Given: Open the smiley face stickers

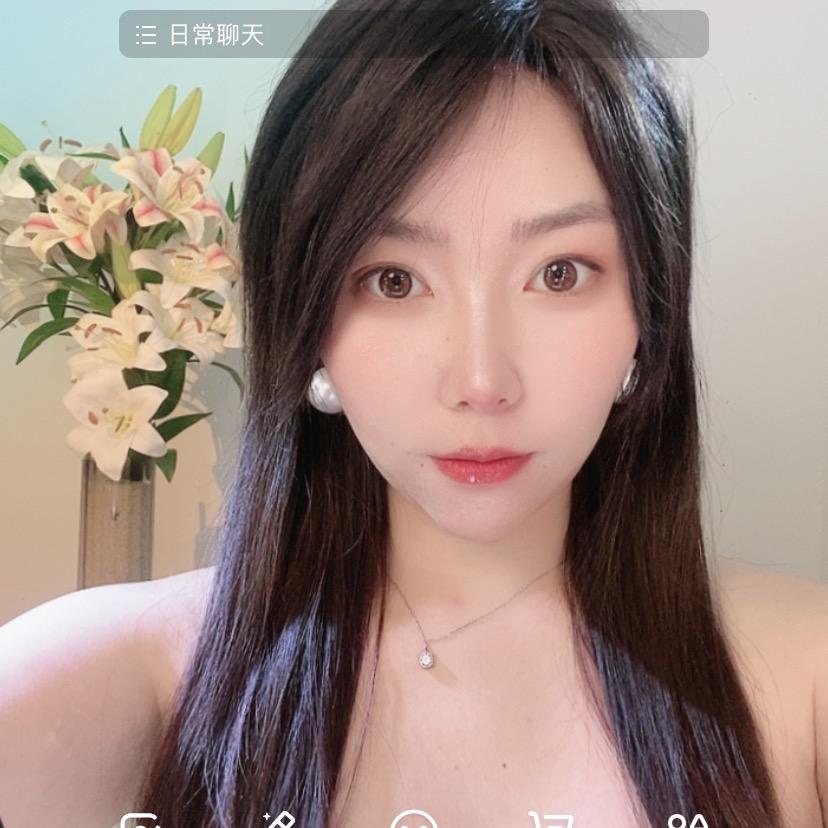Looking at the screenshot, I should (413, 821).
